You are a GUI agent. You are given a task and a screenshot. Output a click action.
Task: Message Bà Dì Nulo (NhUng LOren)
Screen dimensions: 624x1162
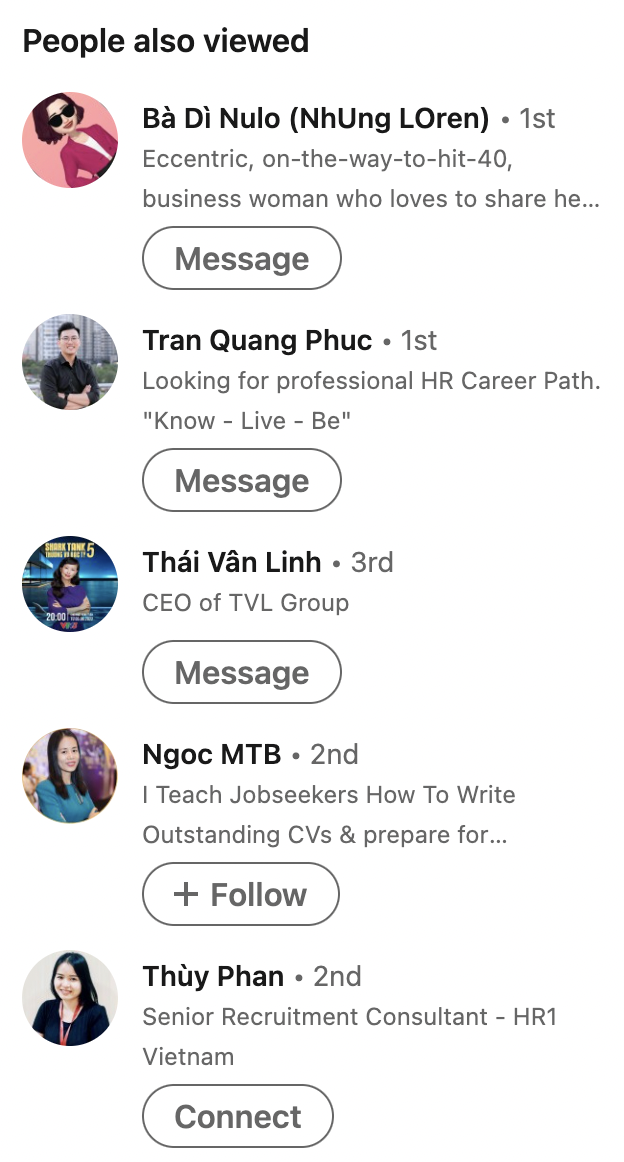coord(242,259)
